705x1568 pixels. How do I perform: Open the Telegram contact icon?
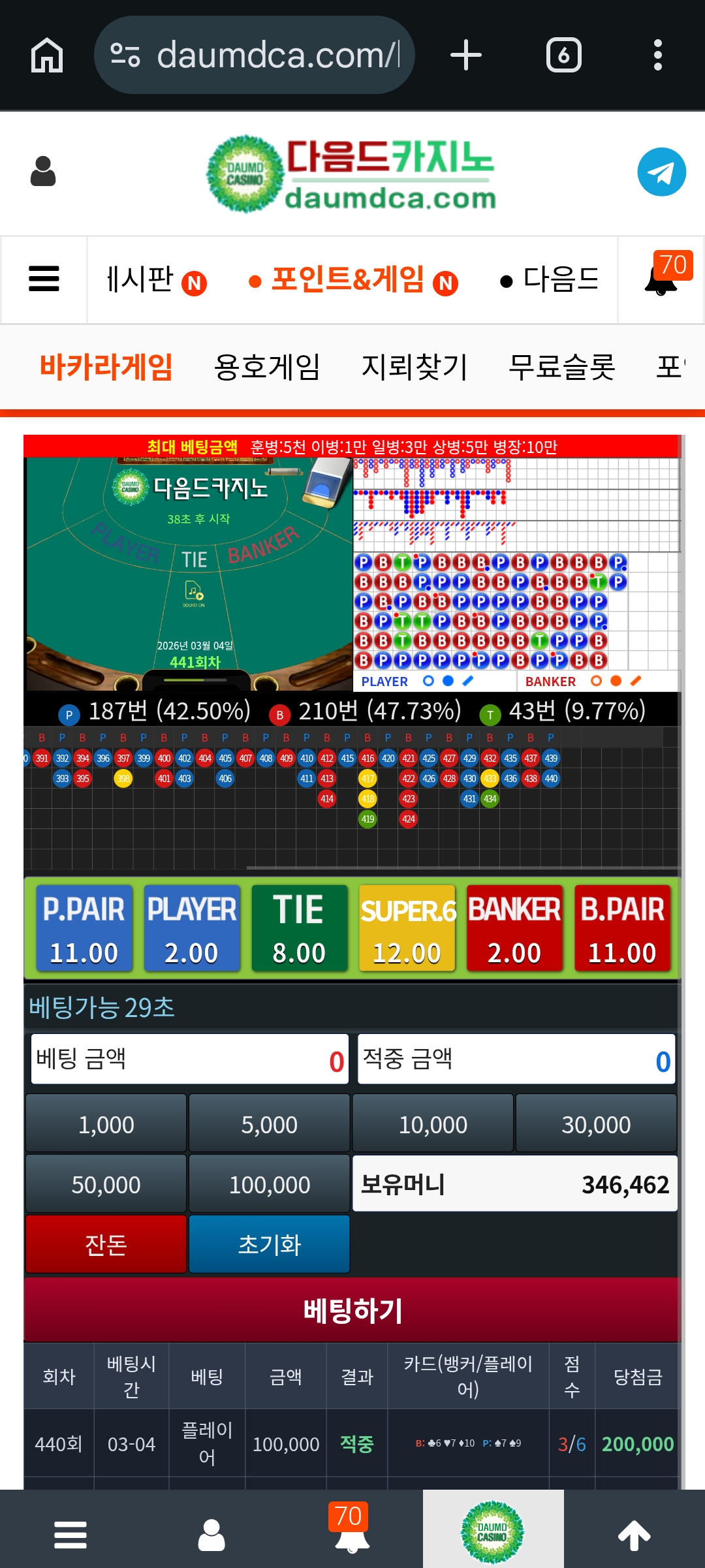tap(661, 172)
